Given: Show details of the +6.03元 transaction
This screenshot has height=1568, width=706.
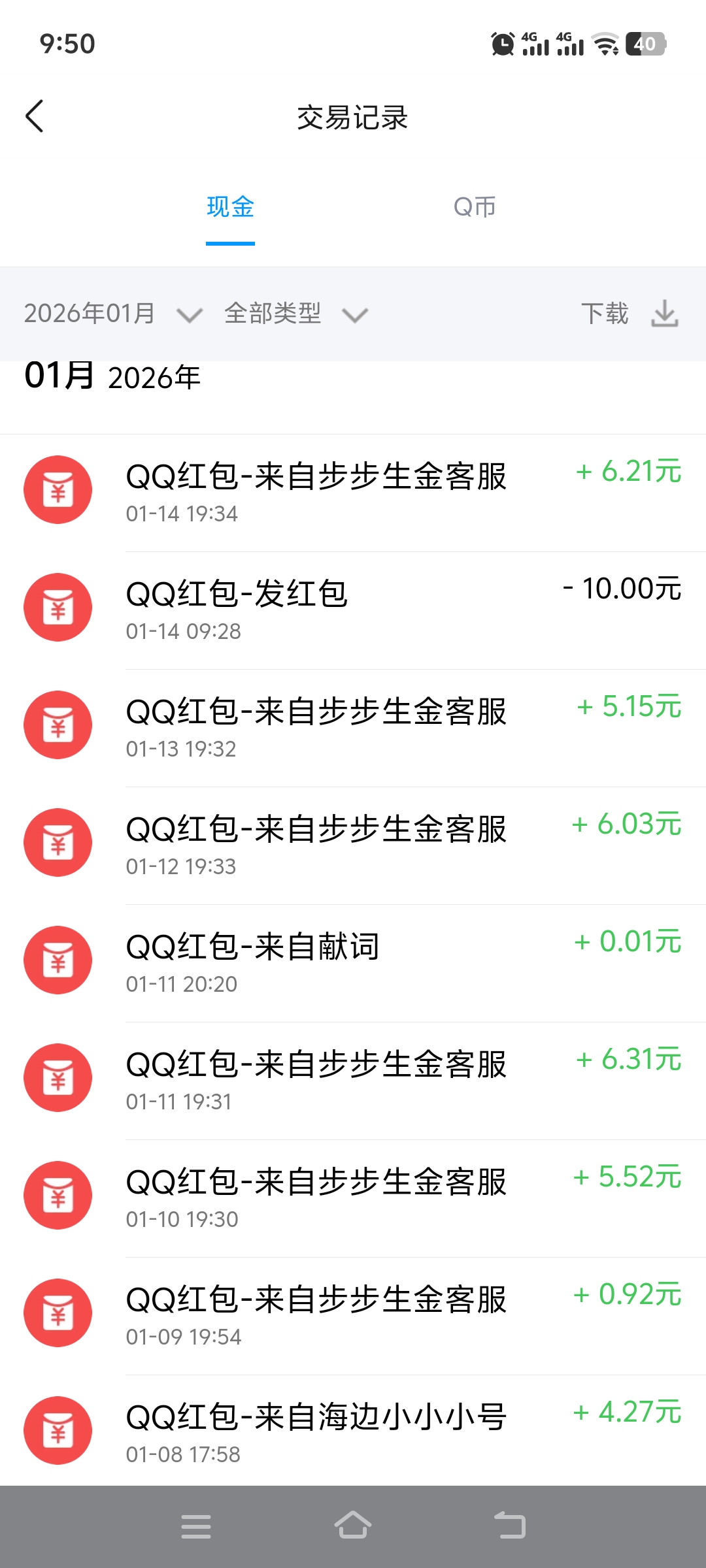Looking at the screenshot, I should coord(353,844).
